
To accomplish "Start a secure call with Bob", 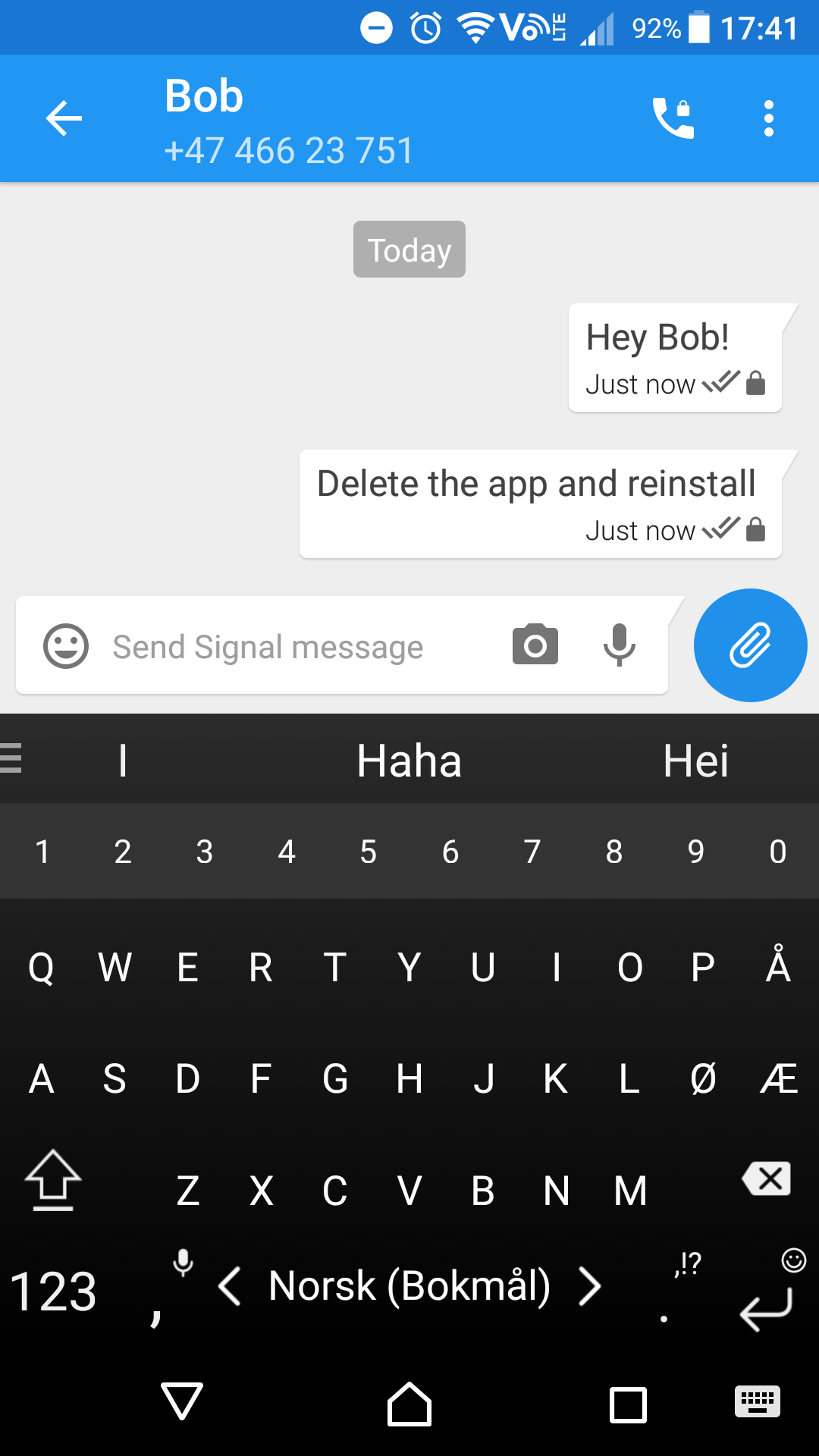I will pos(673,119).
